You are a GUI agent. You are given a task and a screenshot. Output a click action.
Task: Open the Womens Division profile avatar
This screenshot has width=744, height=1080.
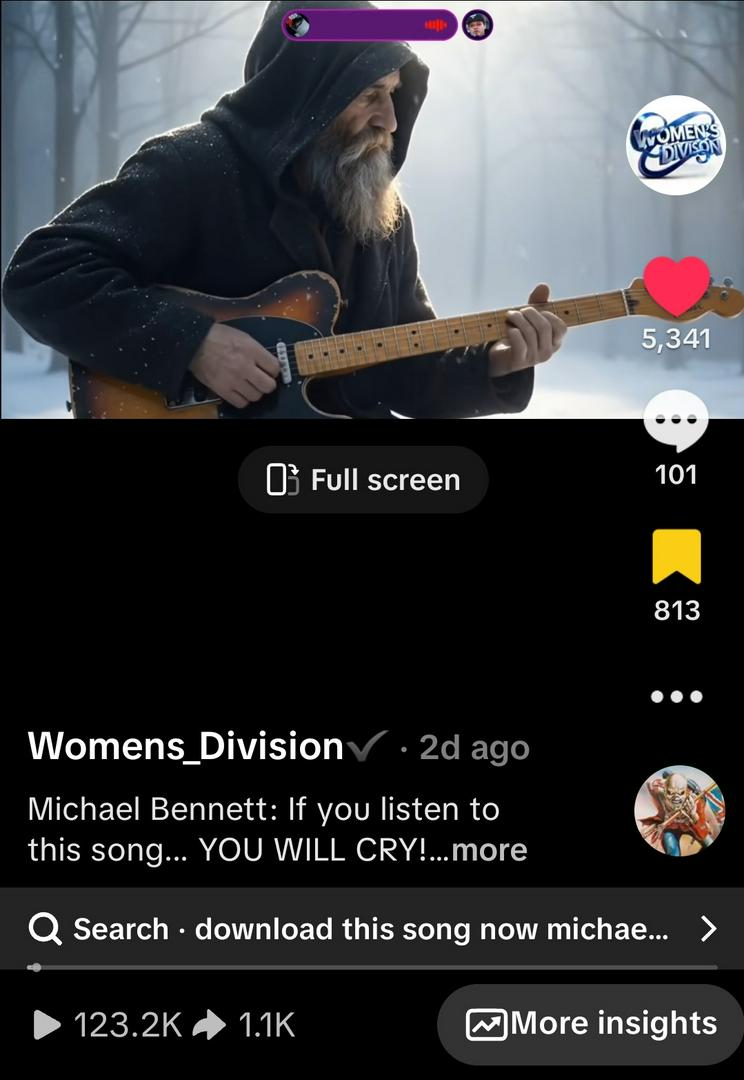tap(675, 145)
